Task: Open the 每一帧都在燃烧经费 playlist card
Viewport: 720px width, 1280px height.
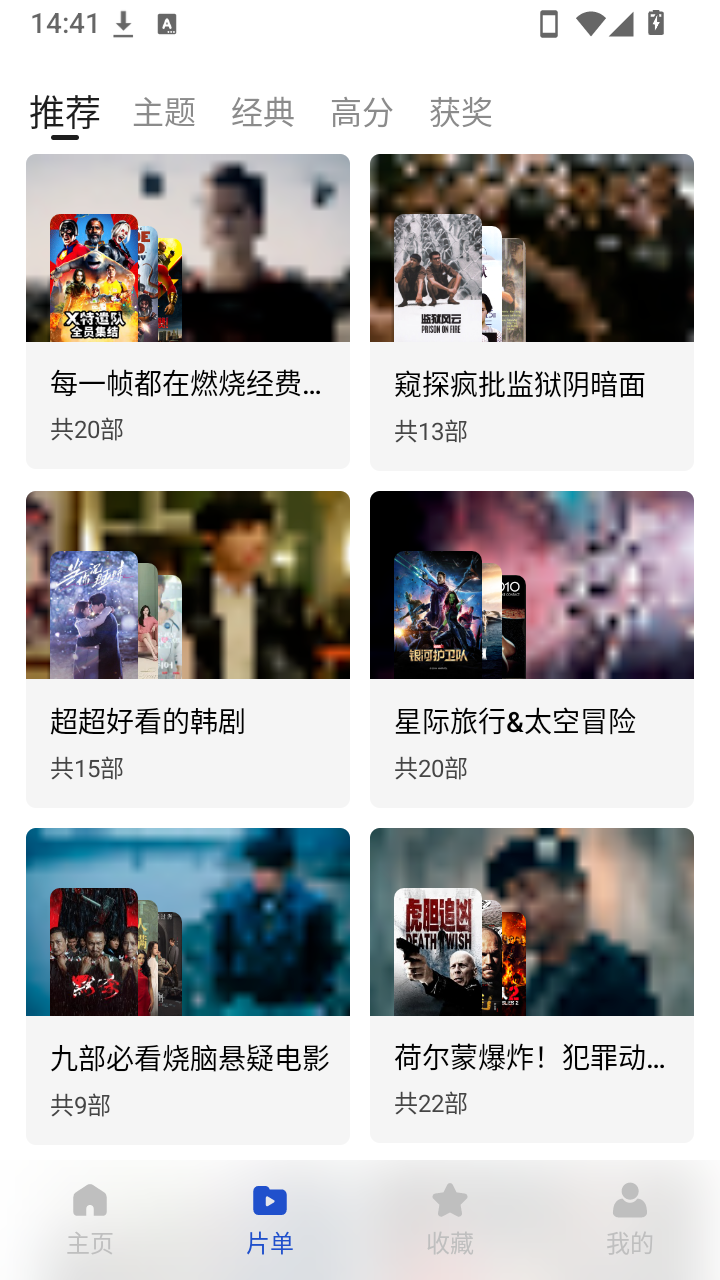Action: [188, 311]
